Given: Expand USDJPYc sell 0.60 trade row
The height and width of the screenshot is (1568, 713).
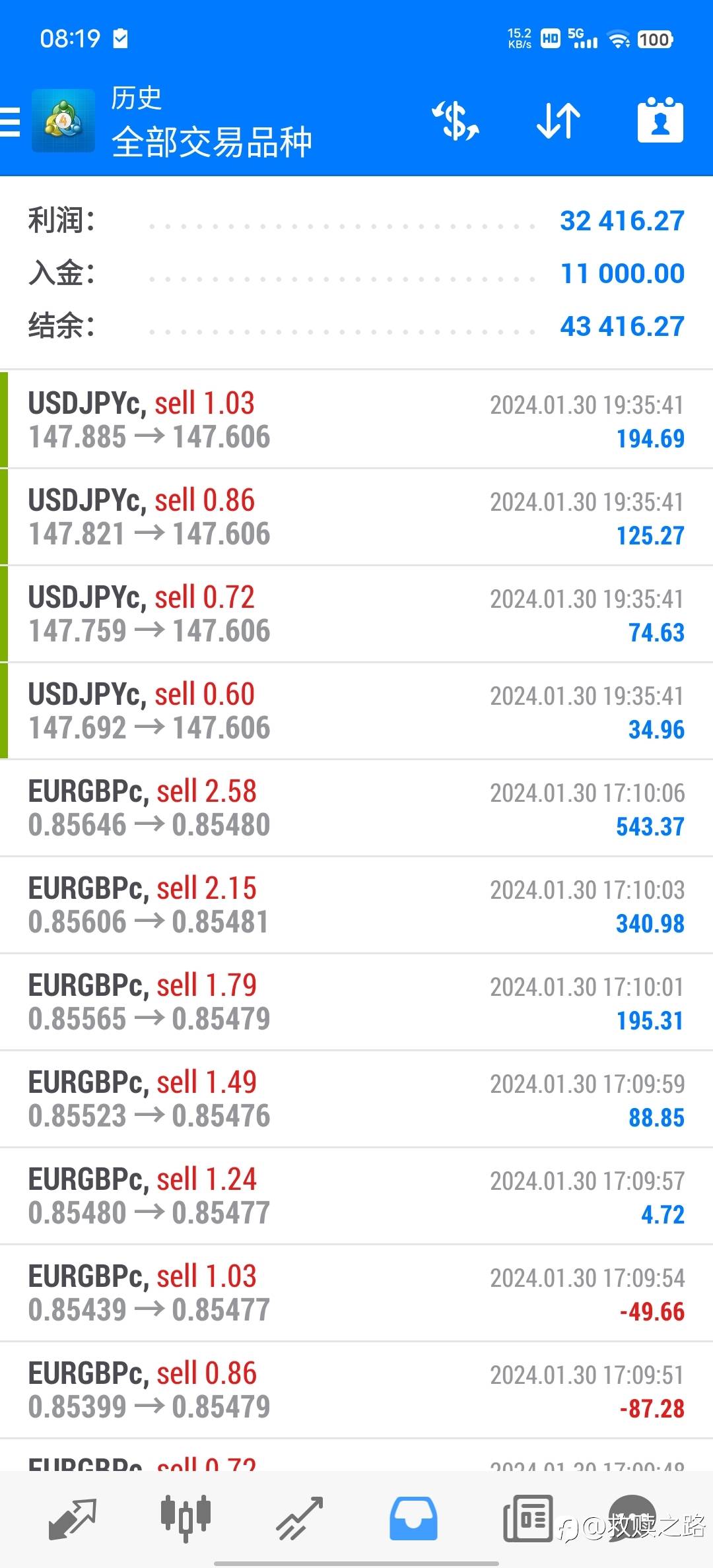Looking at the screenshot, I should click(x=356, y=711).
